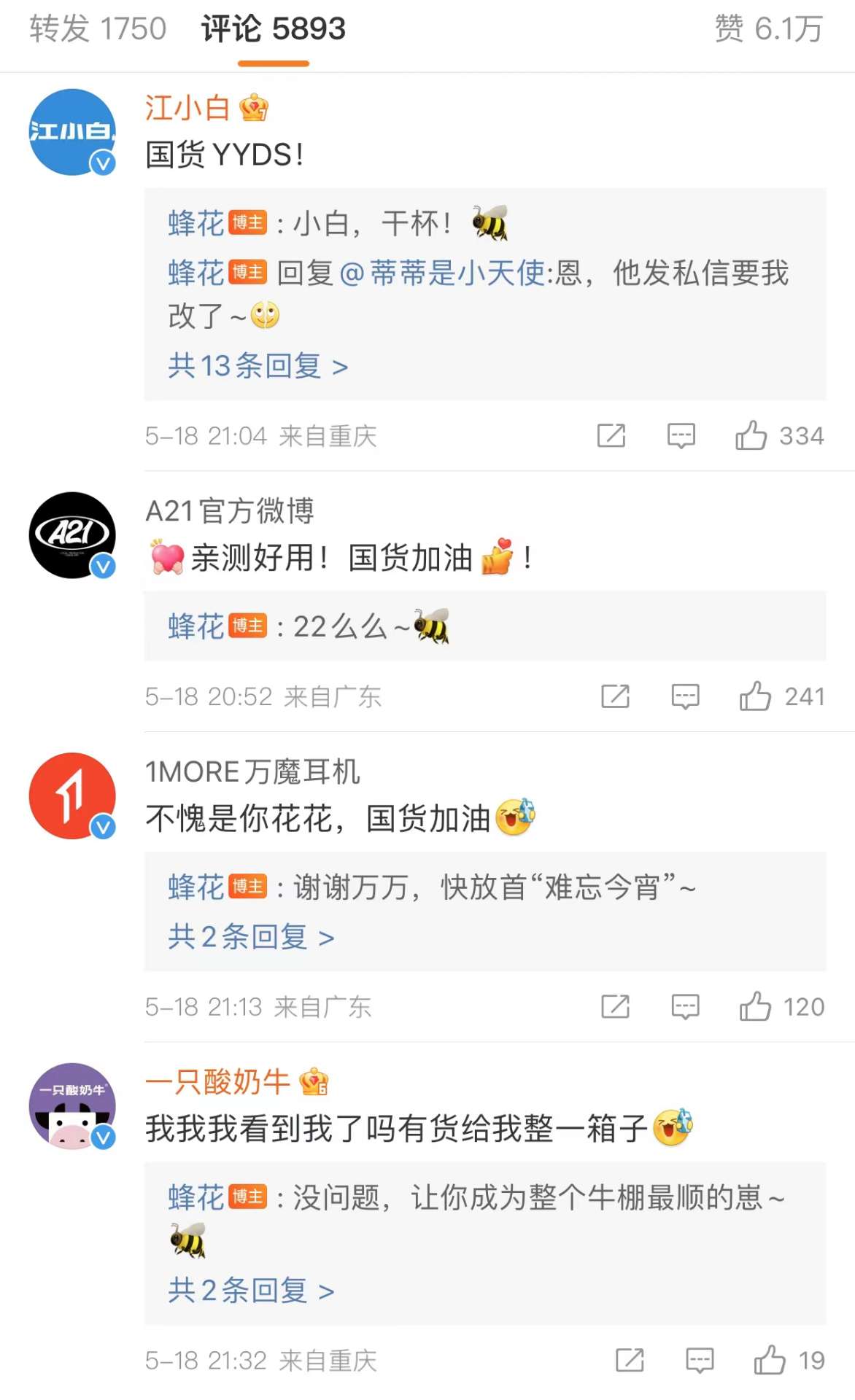Screen dimensions: 855x1400
Task: Switch to the 赞 6.1万 tab
Action: (x=769, y=29)
